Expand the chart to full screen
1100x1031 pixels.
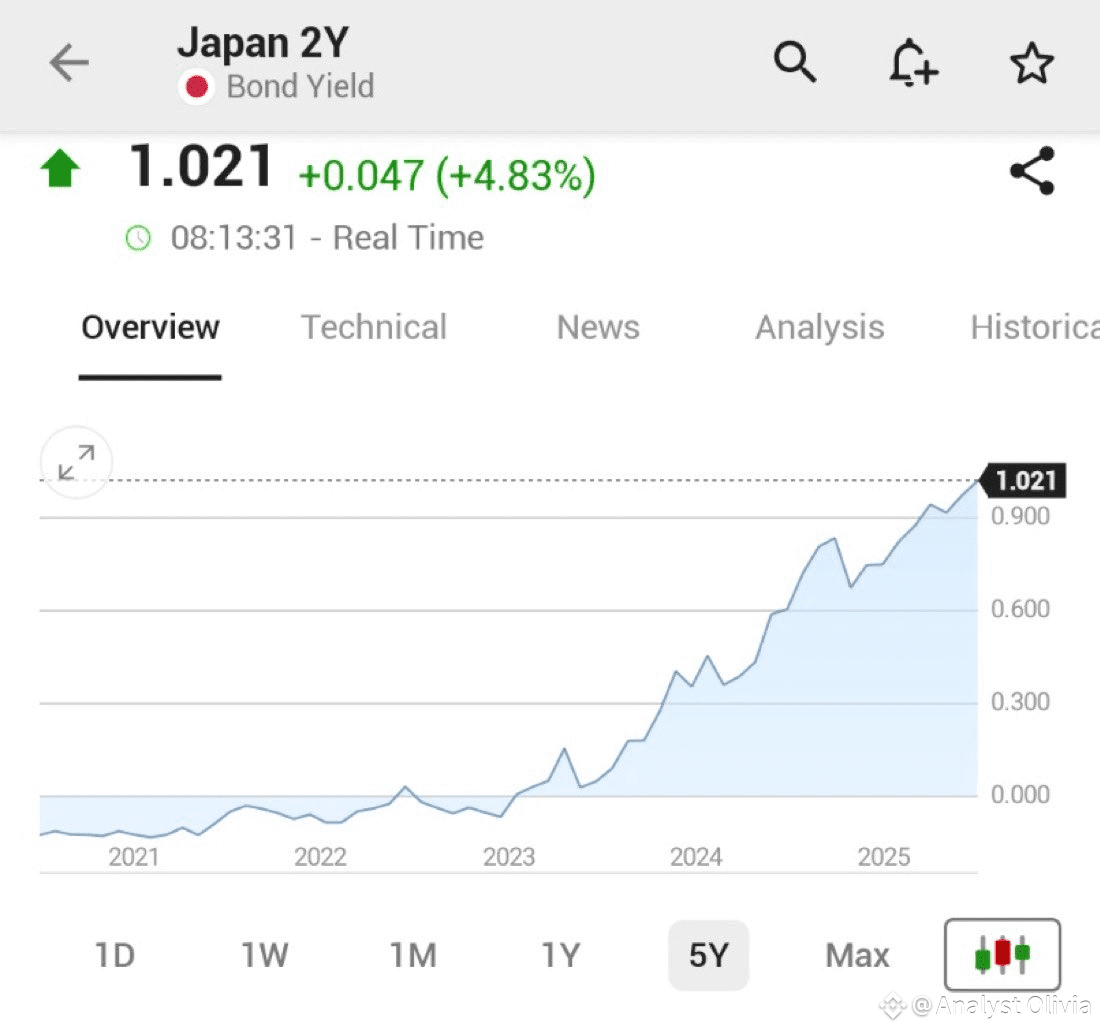pyautogui.click(x=76, y=462)
